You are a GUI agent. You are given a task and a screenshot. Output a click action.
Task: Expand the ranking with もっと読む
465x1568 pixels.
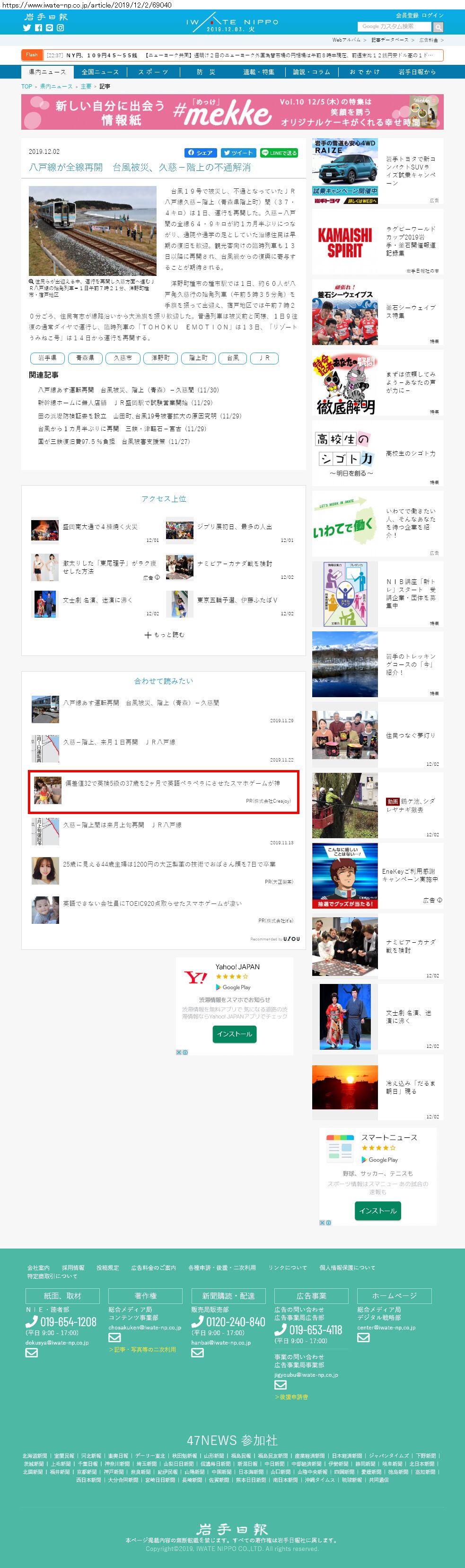[164, 635]
